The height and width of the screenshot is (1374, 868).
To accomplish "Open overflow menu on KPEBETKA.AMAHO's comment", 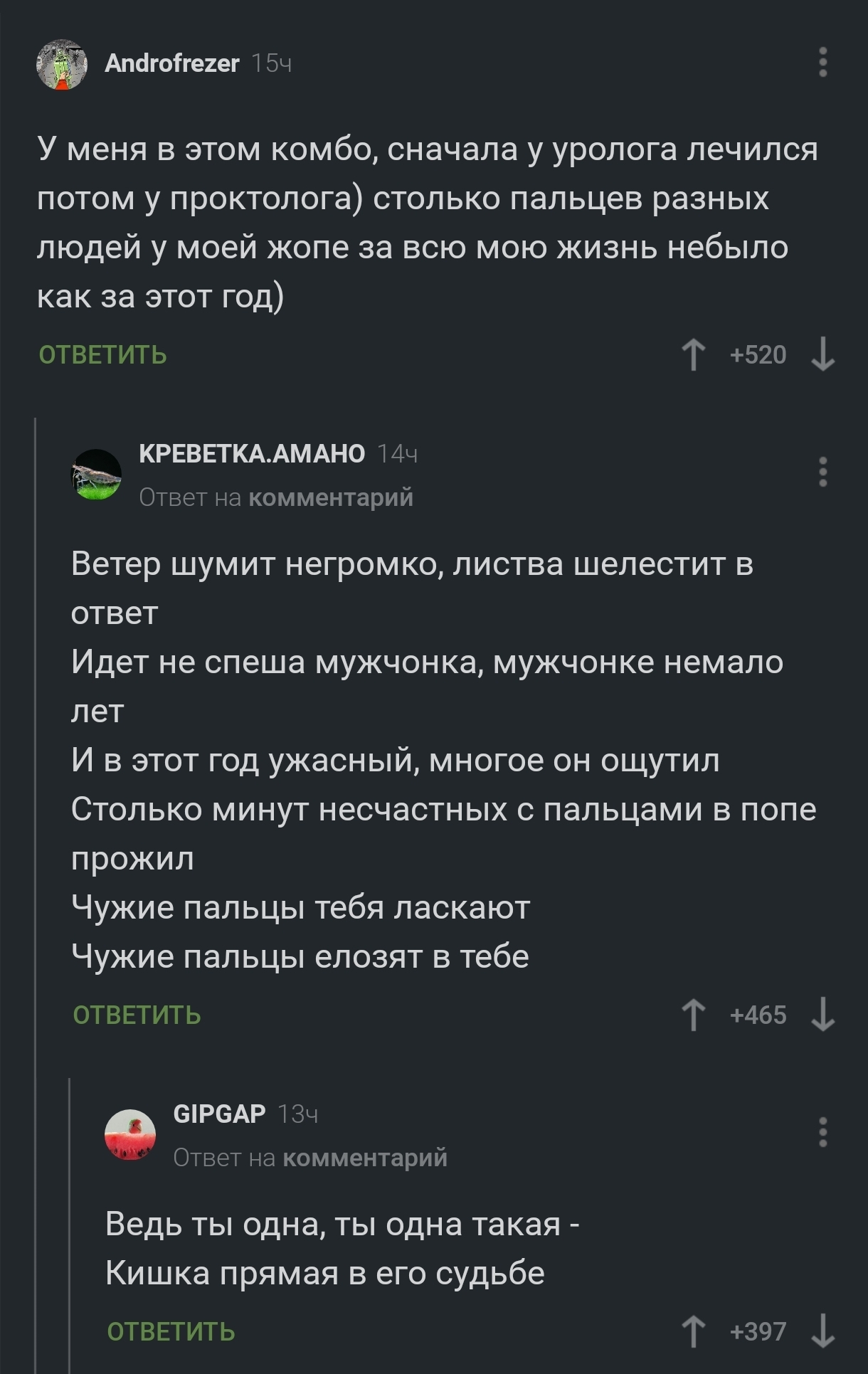I will coord(822,472).
